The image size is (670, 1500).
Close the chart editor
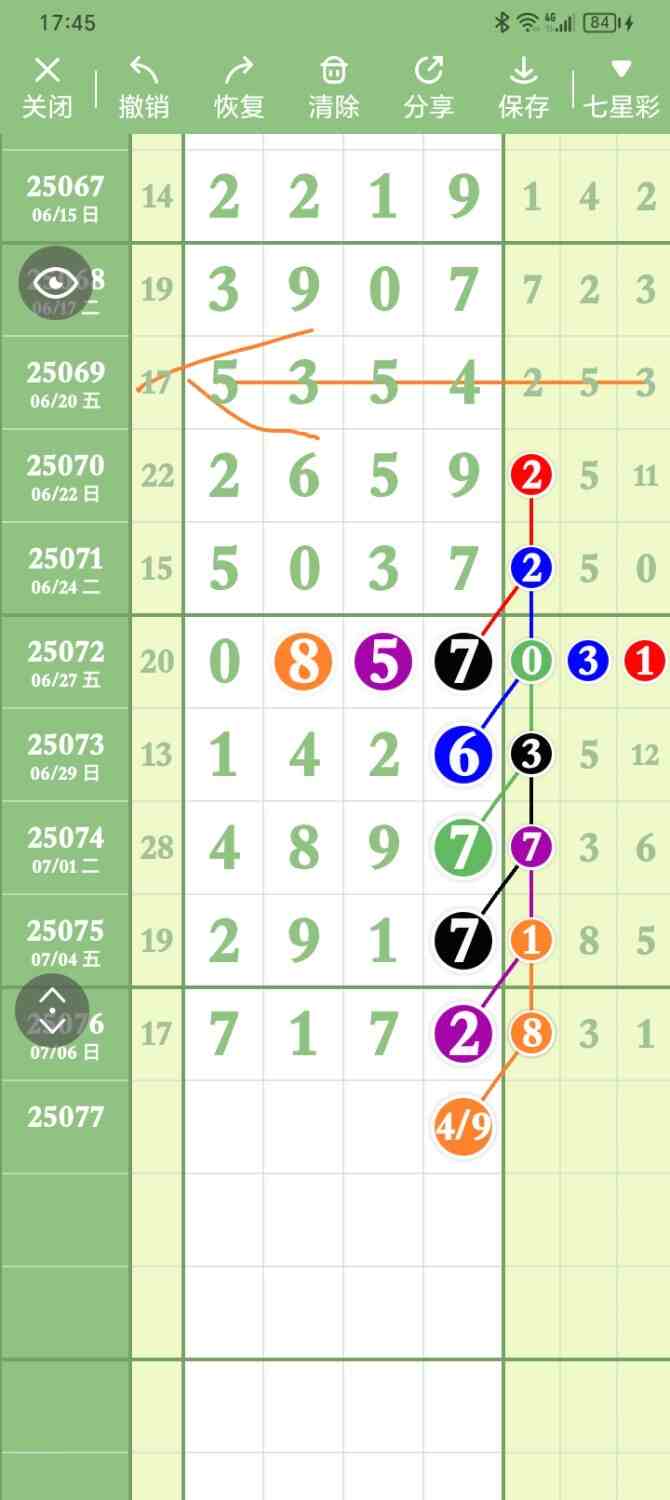(47, 88)
